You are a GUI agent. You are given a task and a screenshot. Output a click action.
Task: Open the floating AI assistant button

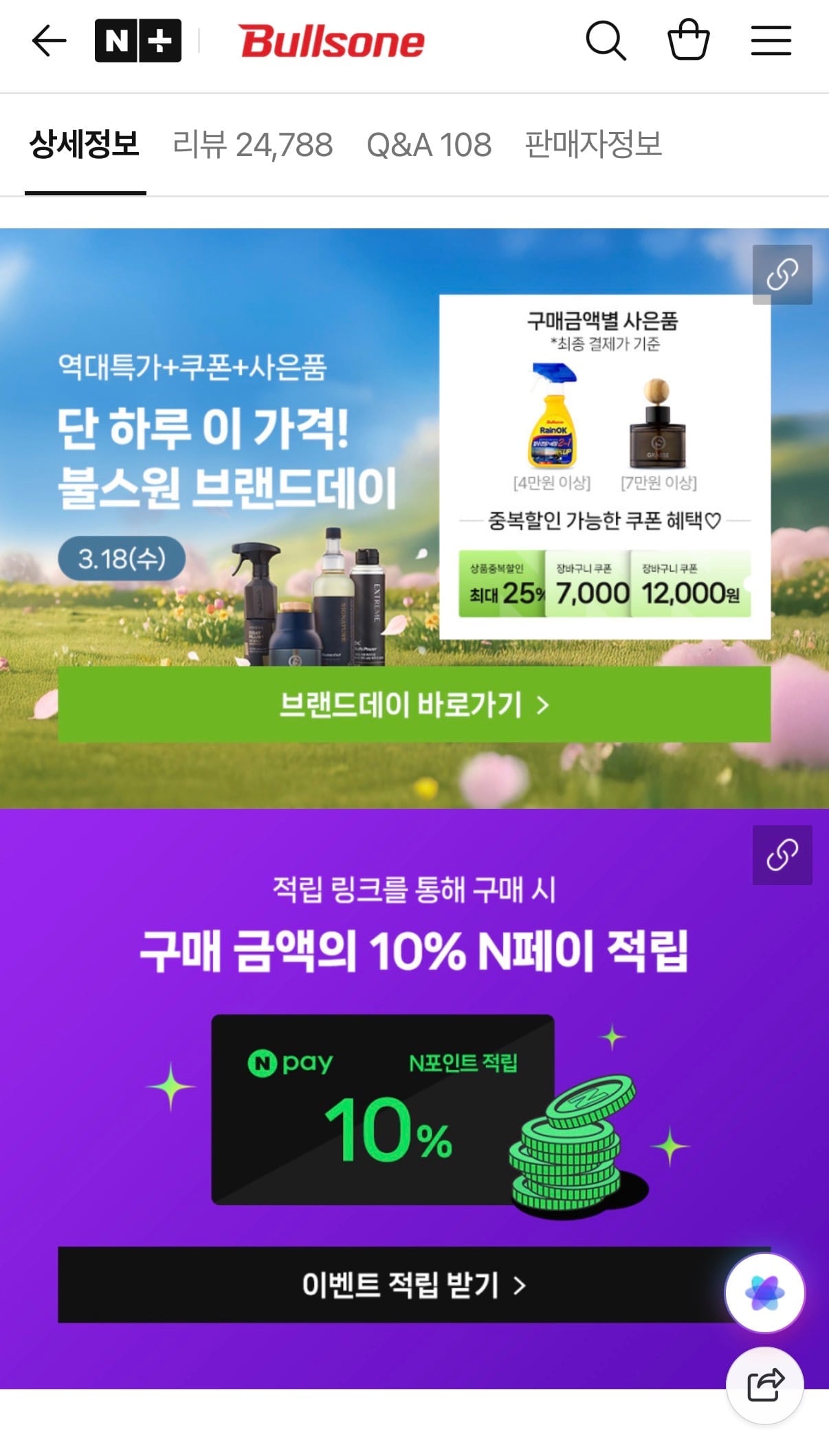tap(764, 1292)
